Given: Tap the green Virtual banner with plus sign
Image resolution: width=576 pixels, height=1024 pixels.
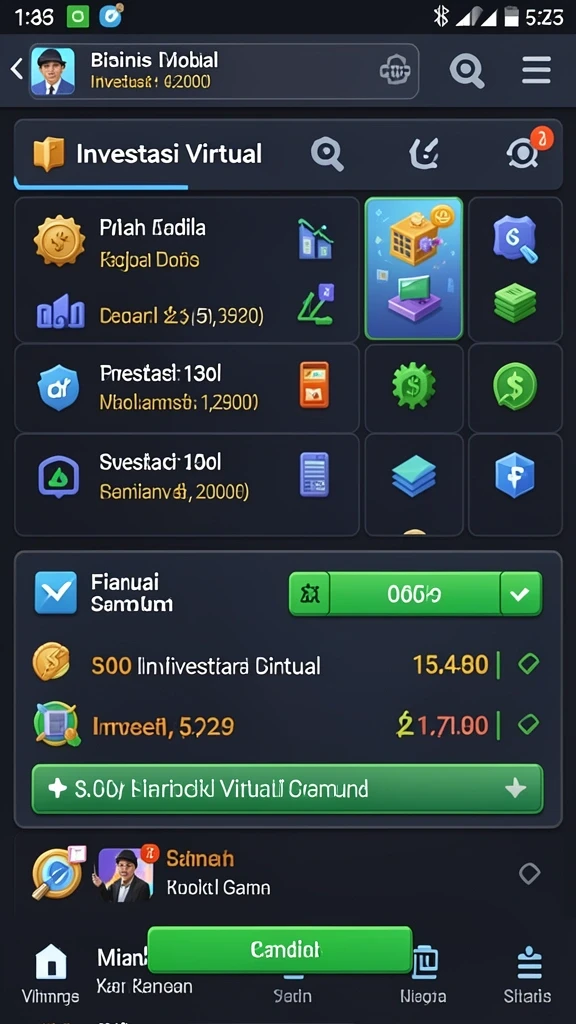Looking at the screenshot, I should pos(287,788).
